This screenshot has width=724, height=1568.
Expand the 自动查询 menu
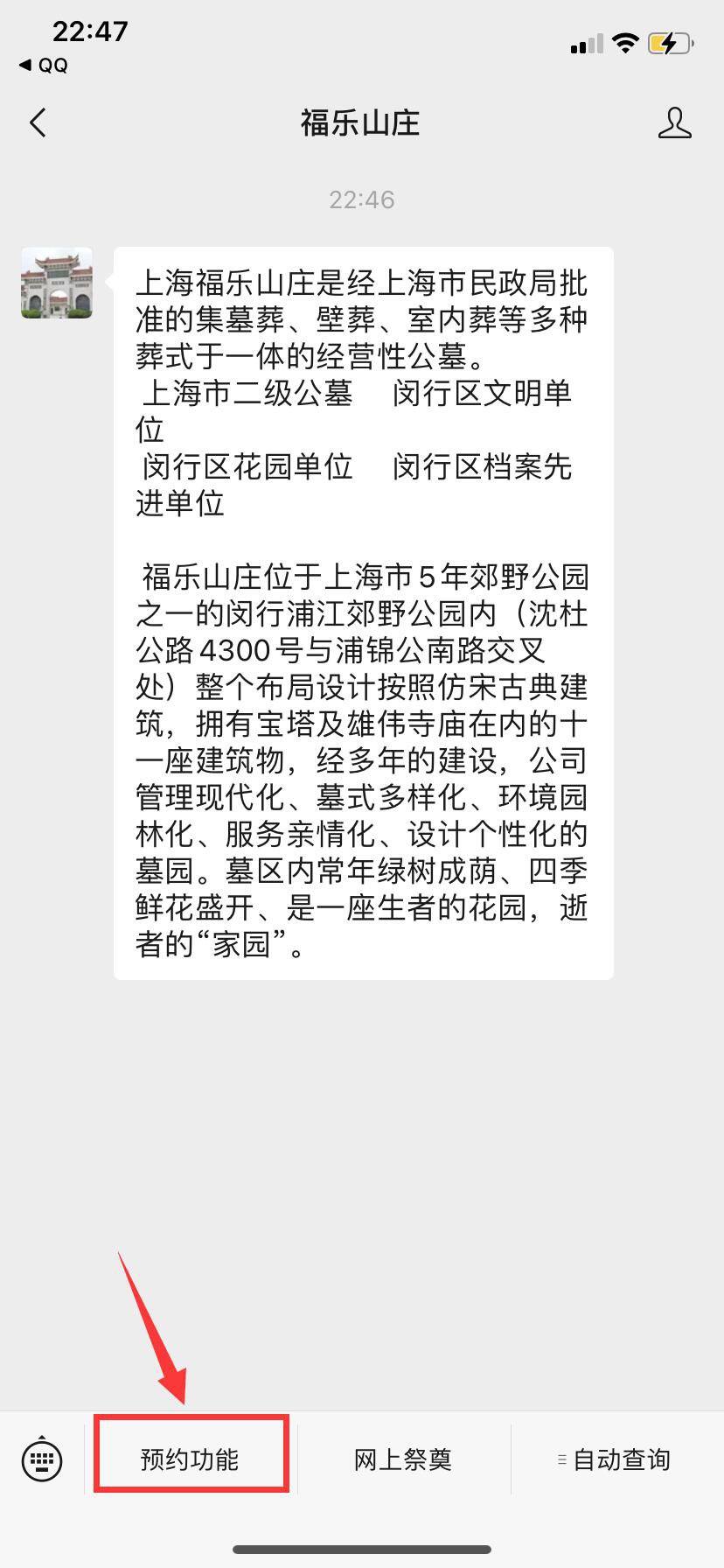[x=615, y=1459]
